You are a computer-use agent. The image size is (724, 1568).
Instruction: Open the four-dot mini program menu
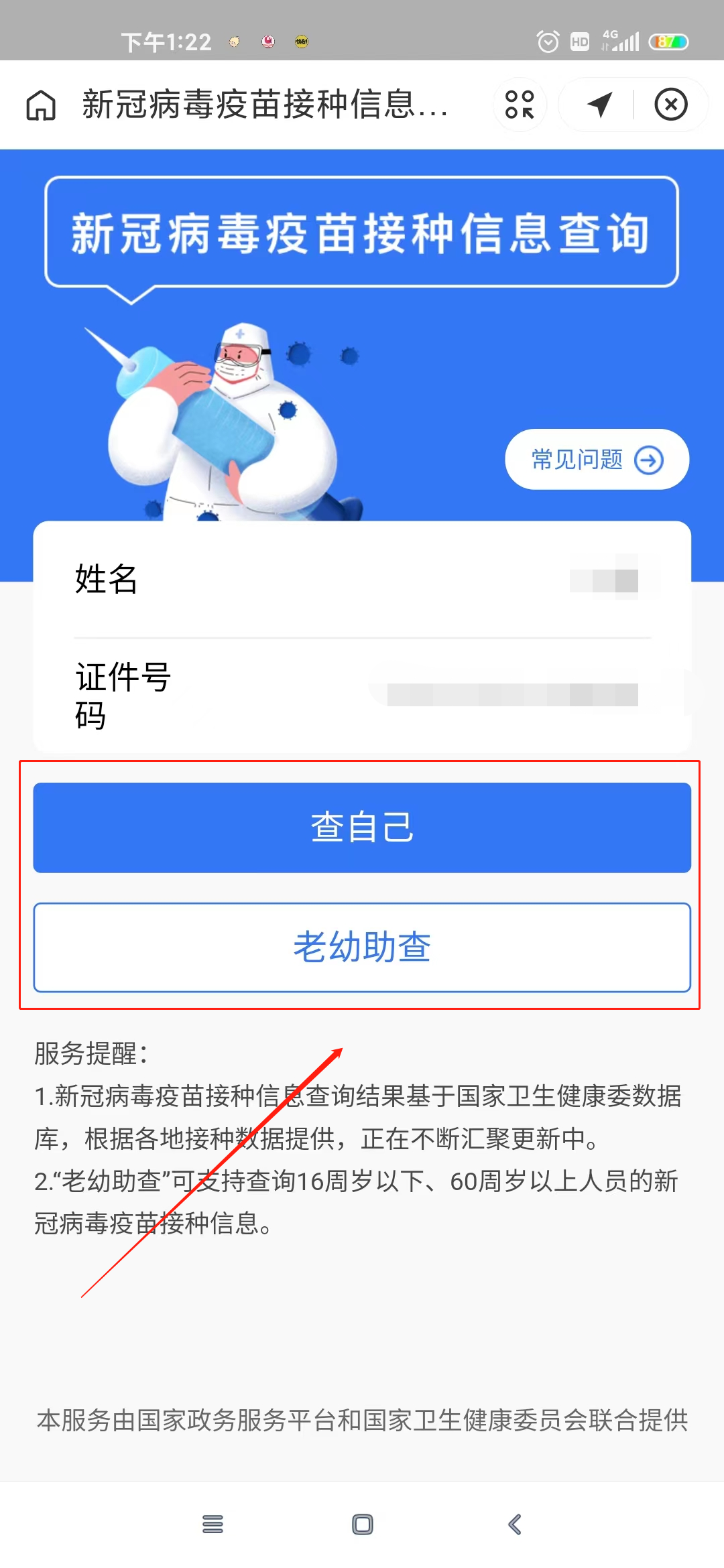[520, 105]
